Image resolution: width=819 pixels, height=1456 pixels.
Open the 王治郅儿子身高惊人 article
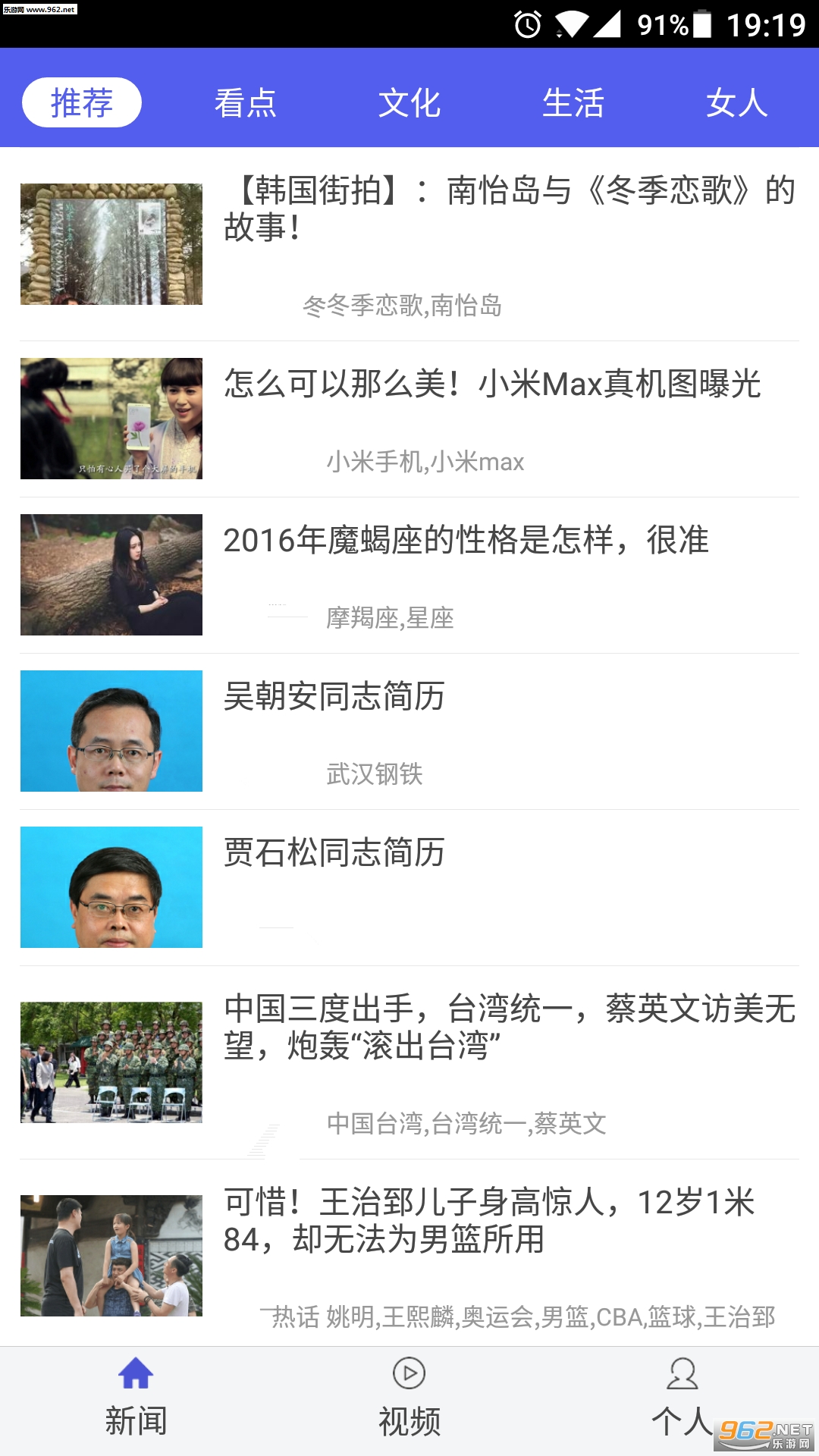click(x=489, y=1220)
